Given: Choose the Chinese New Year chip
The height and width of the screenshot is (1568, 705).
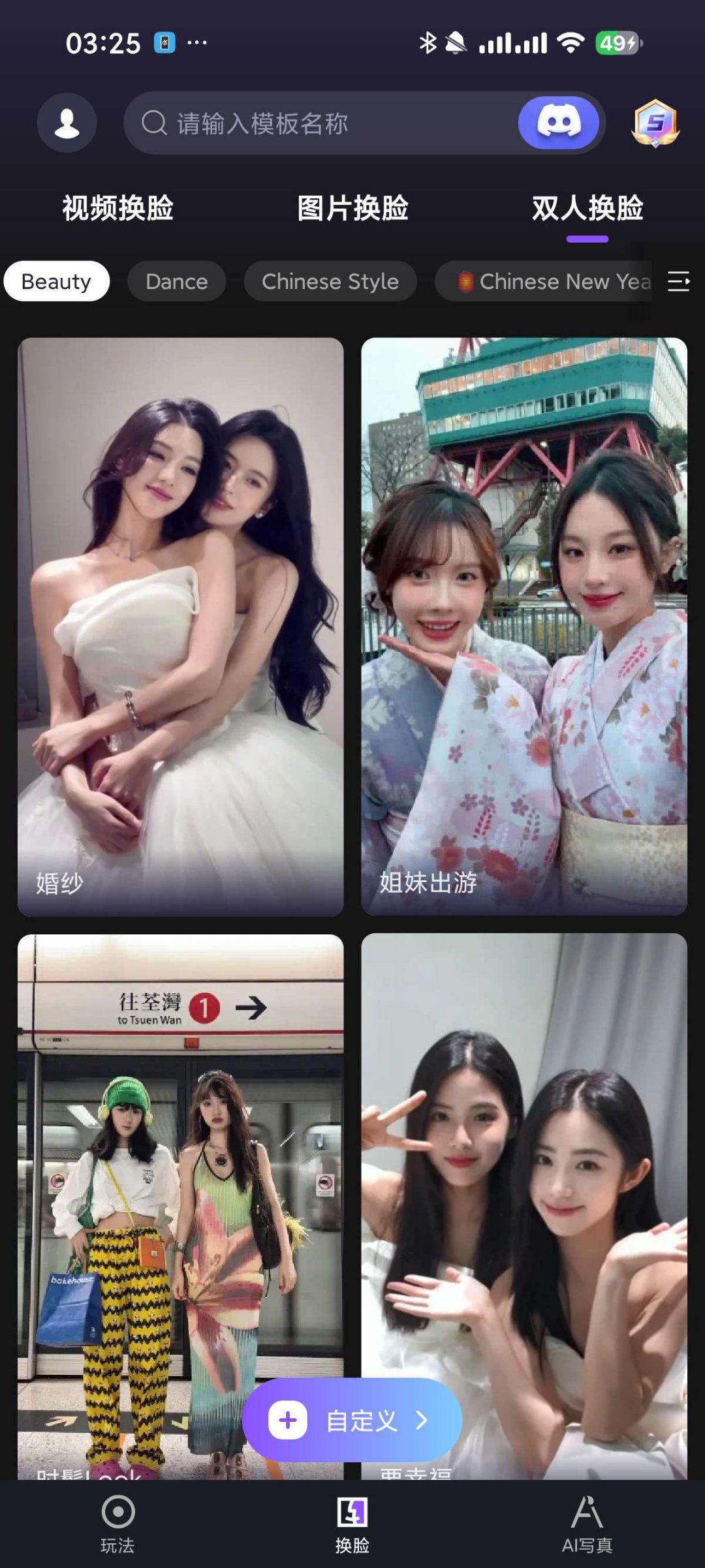Looking at the screenshot, I should tap(555, 281).
